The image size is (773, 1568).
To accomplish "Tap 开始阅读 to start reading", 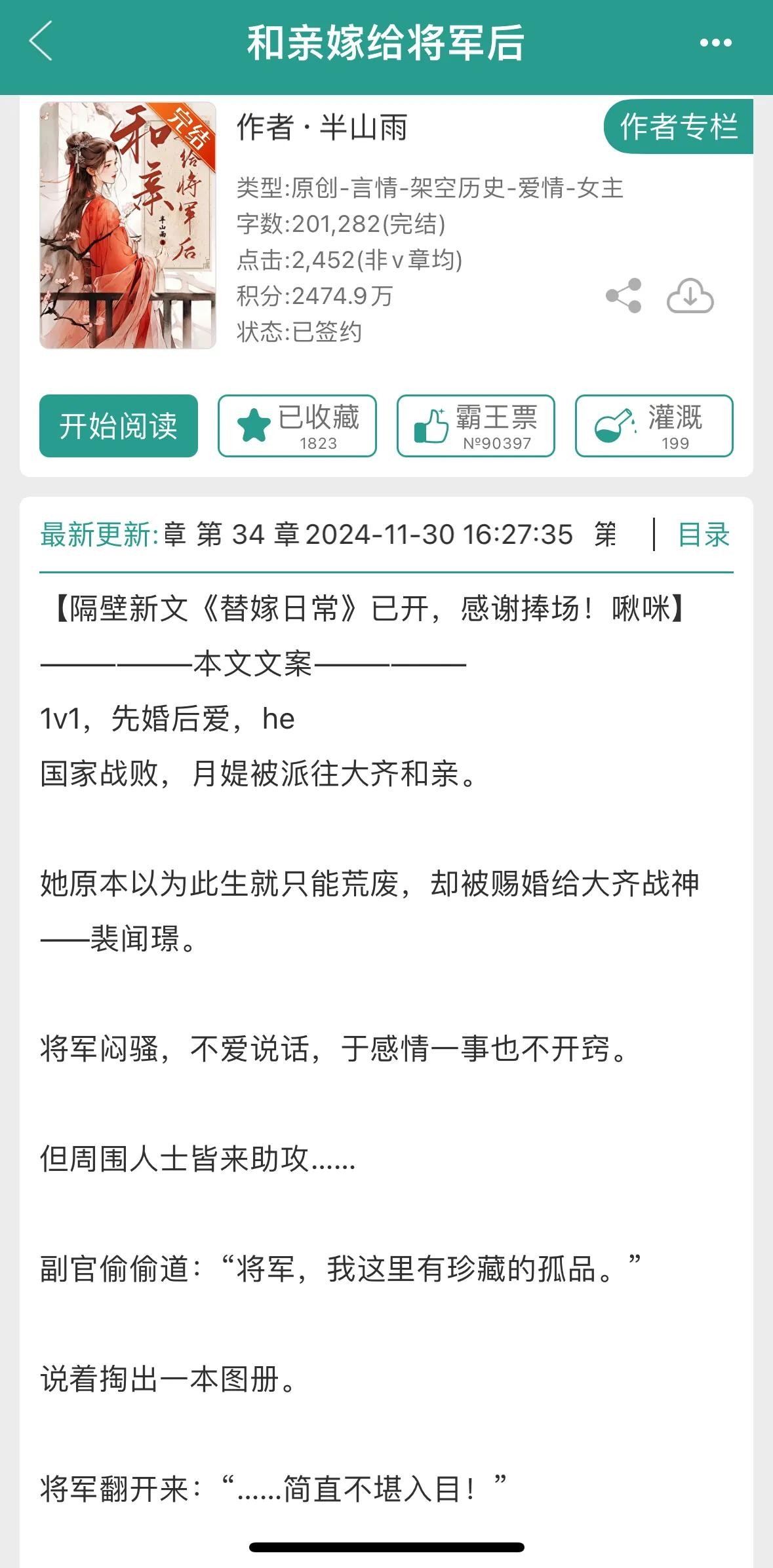I will tap(119, 426).
